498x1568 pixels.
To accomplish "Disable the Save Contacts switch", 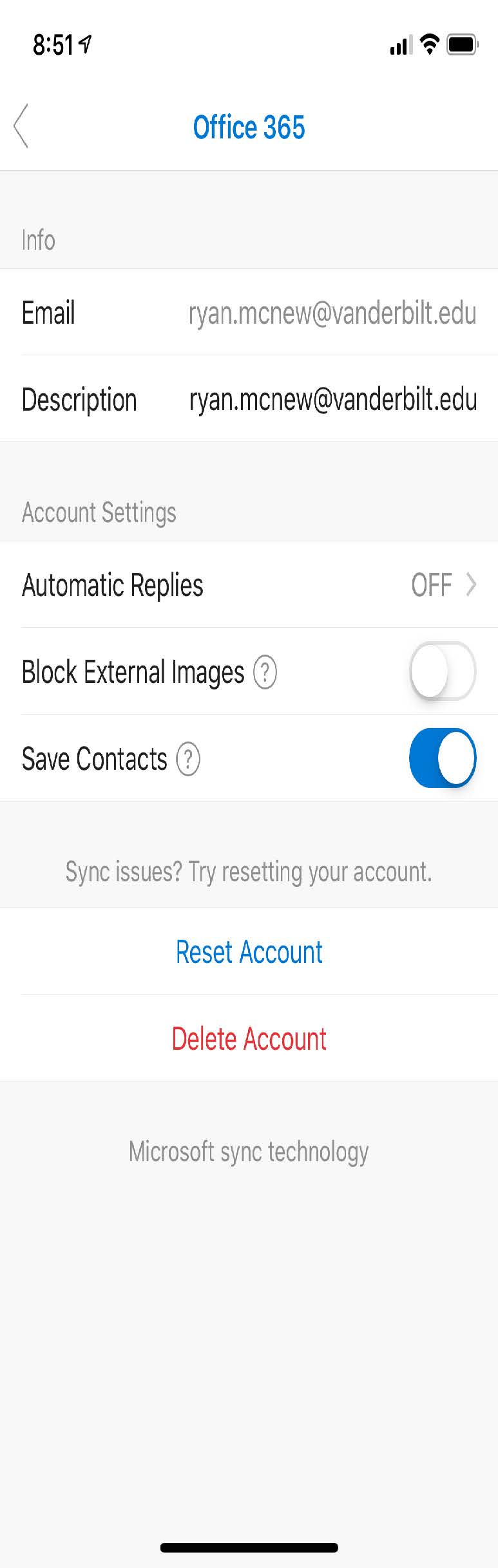I will [442, 758].
